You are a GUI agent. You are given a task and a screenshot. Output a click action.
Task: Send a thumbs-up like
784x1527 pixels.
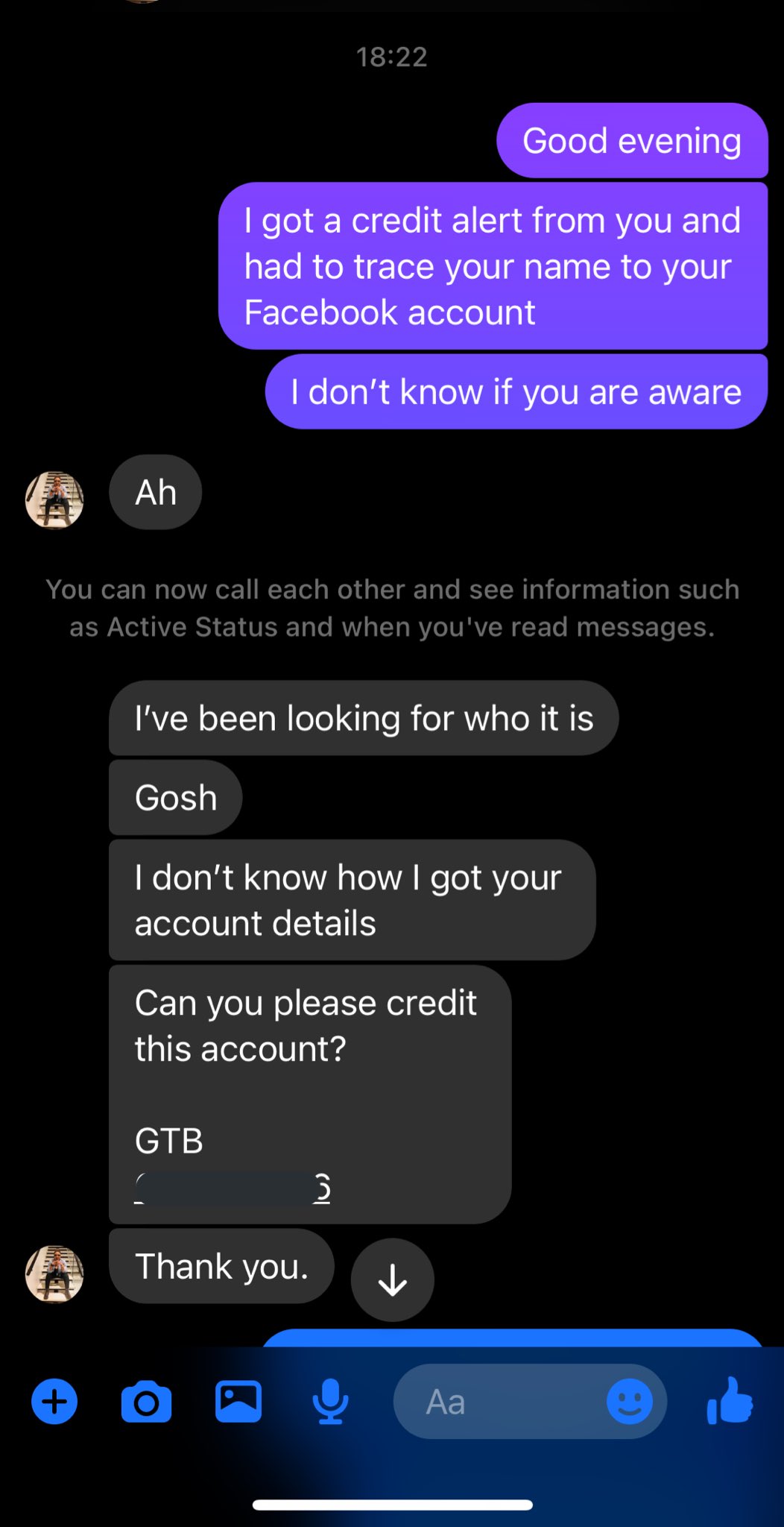[x=730, y=1401]
